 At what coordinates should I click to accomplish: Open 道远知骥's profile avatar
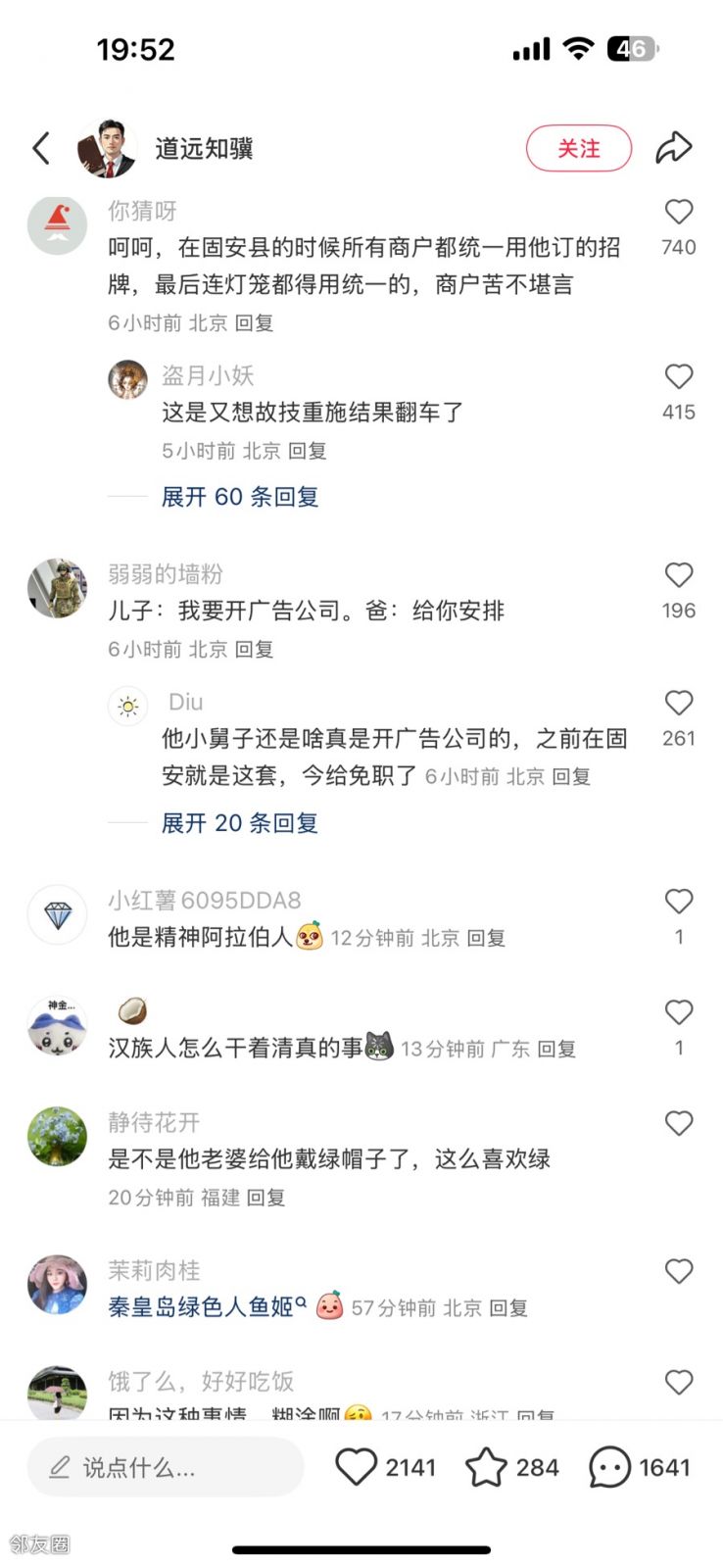pos(106,148)
